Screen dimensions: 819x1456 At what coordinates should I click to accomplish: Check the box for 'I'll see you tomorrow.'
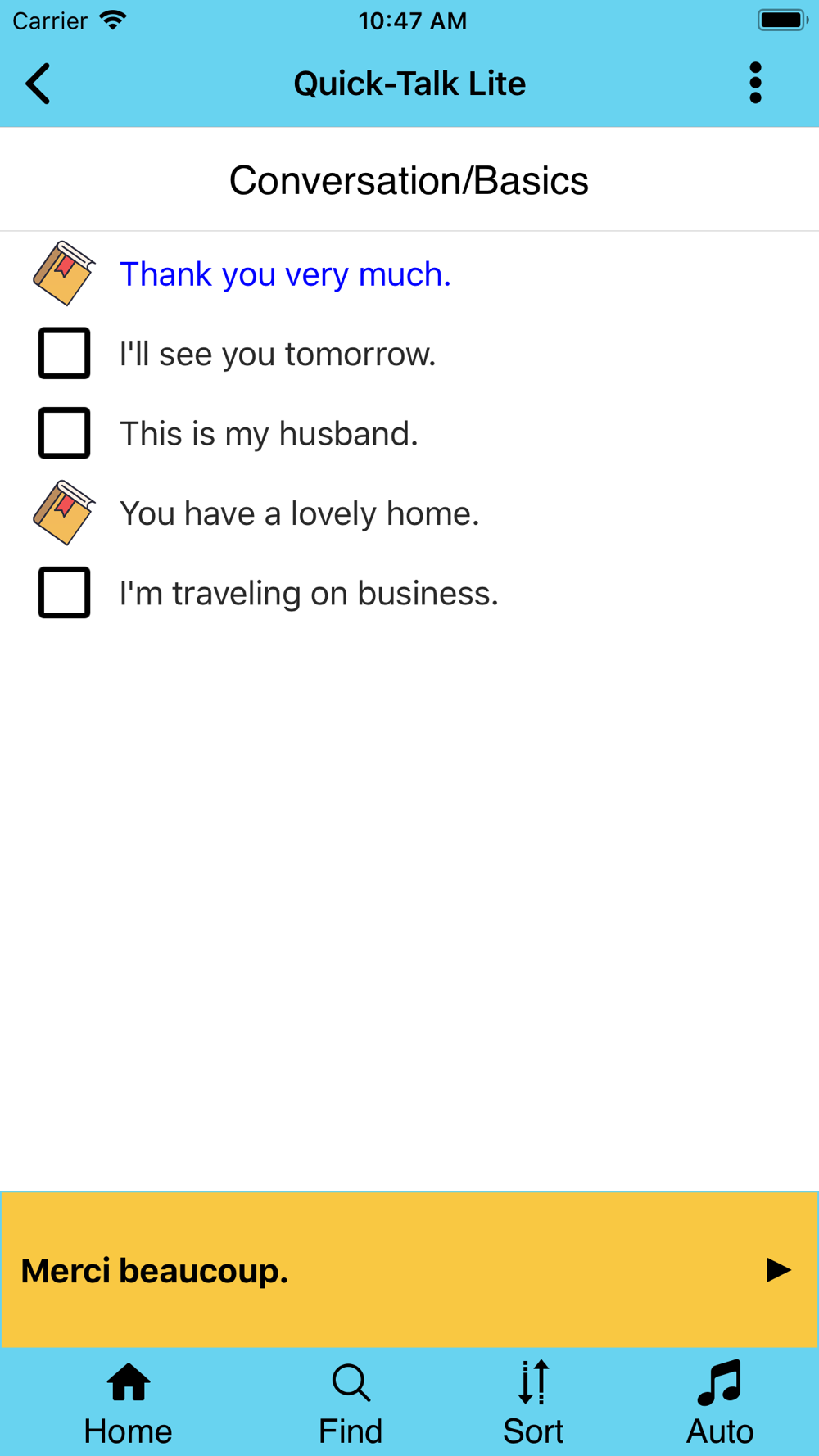point(65,353)
